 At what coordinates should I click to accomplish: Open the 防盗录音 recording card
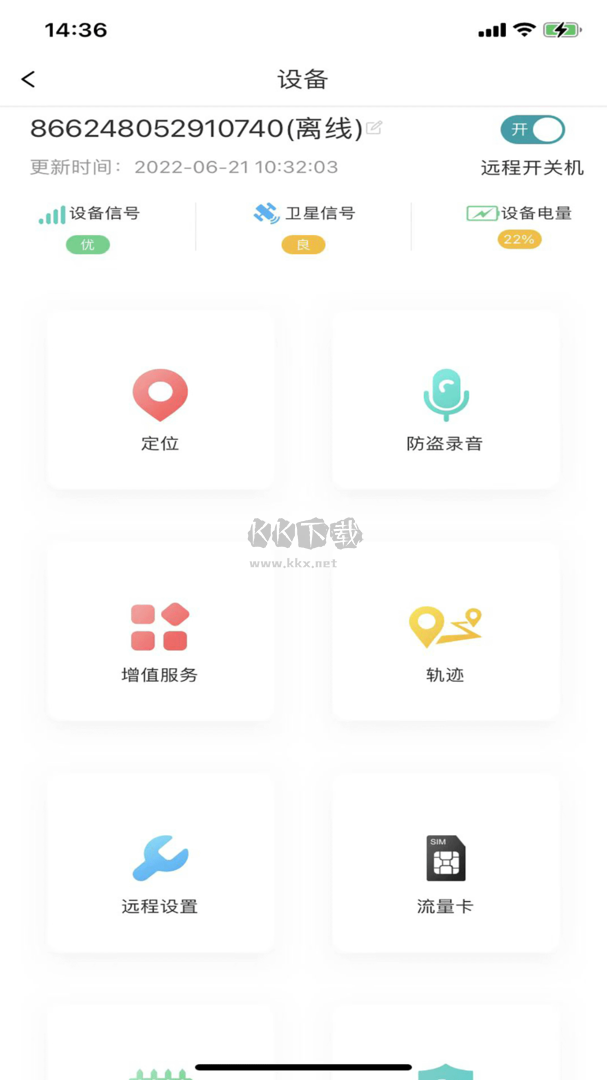pyautogui.click(x=445, y=400)
